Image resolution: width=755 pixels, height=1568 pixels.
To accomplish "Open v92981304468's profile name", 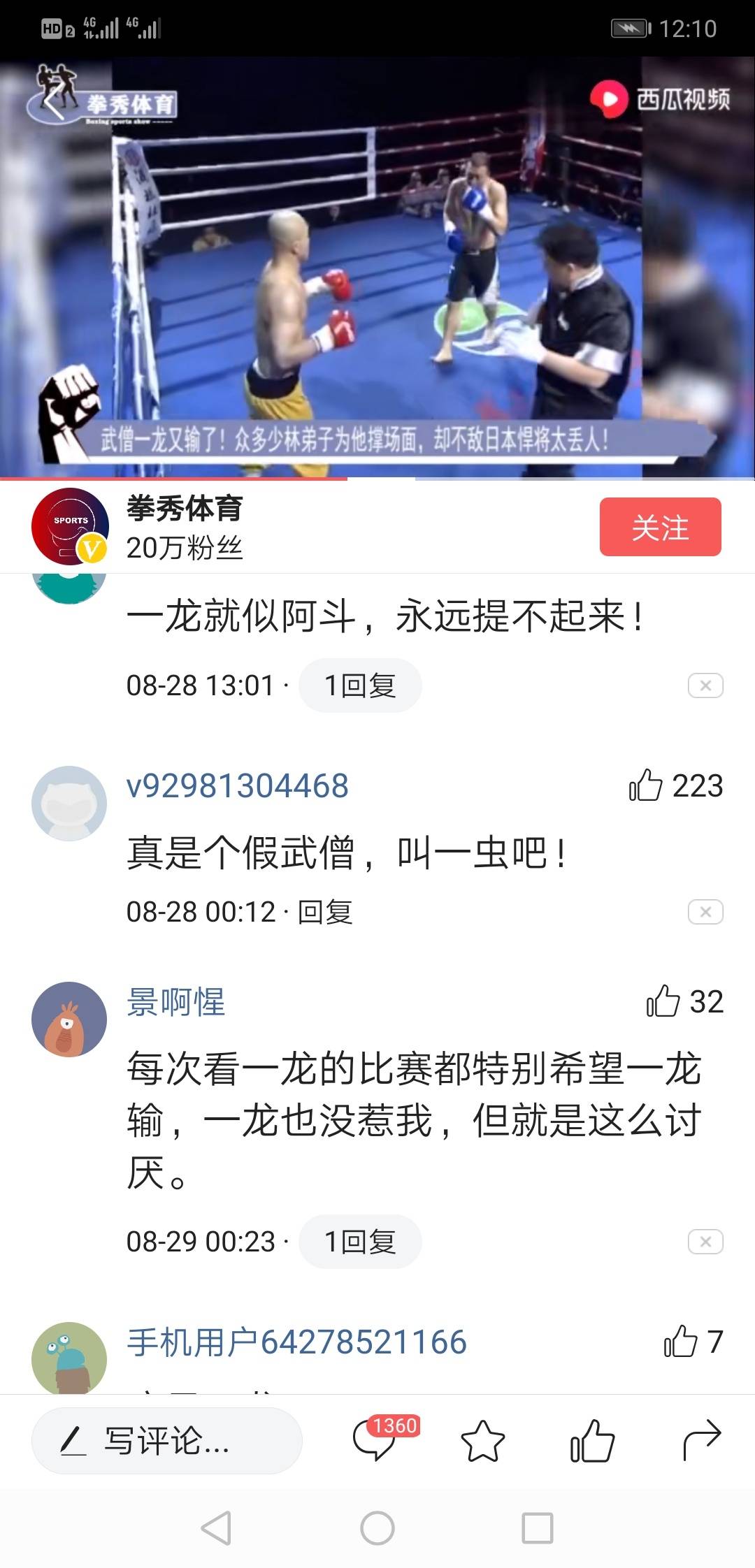I will pyautogui.click(x=238, y=786).
